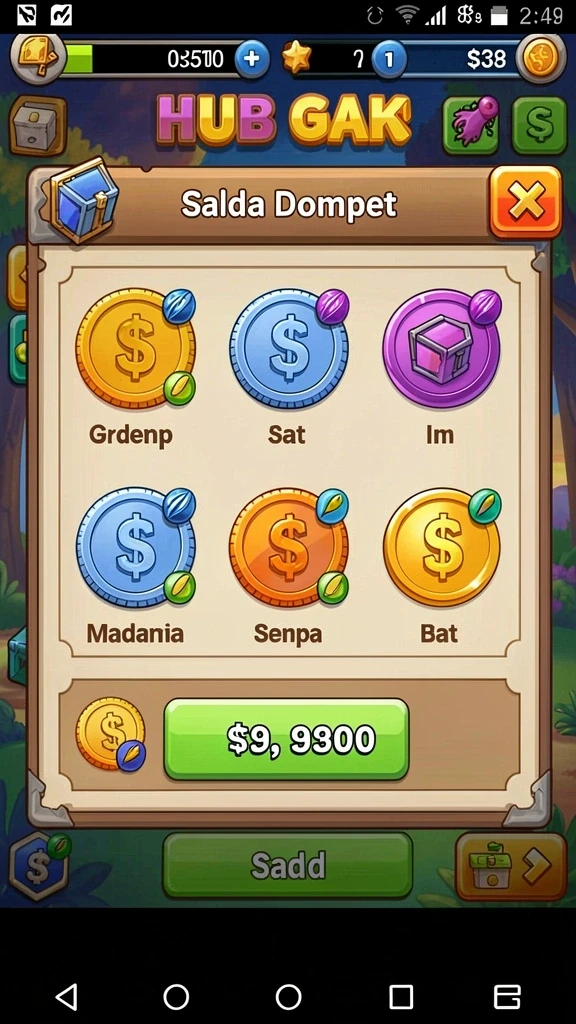Tap the gold coin beside $38
This screenshot has height=1024, width=576.
click(x=541, y=59)
